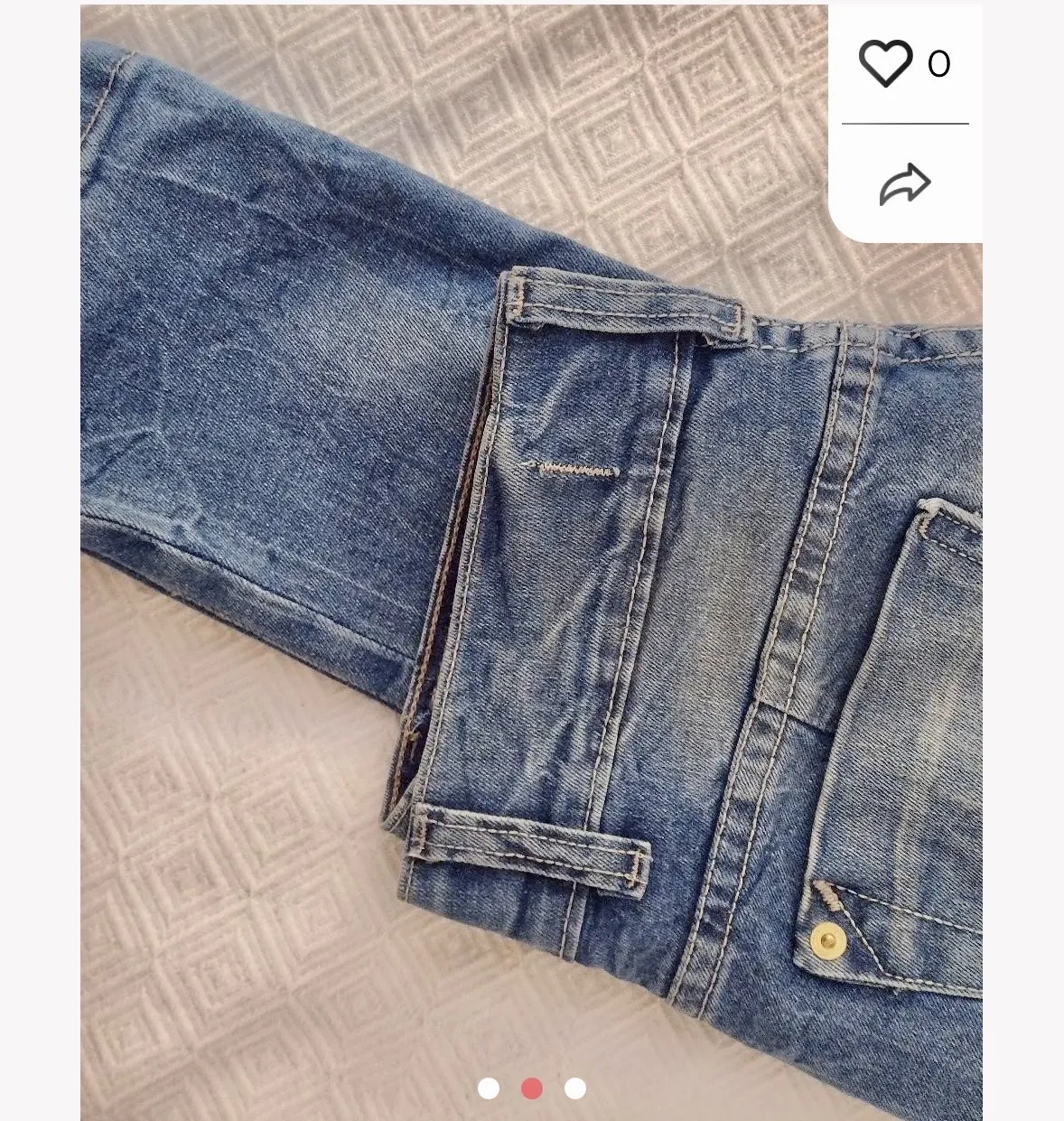
Task: Jump to the first photo dot
Action: coord(489,1088)
